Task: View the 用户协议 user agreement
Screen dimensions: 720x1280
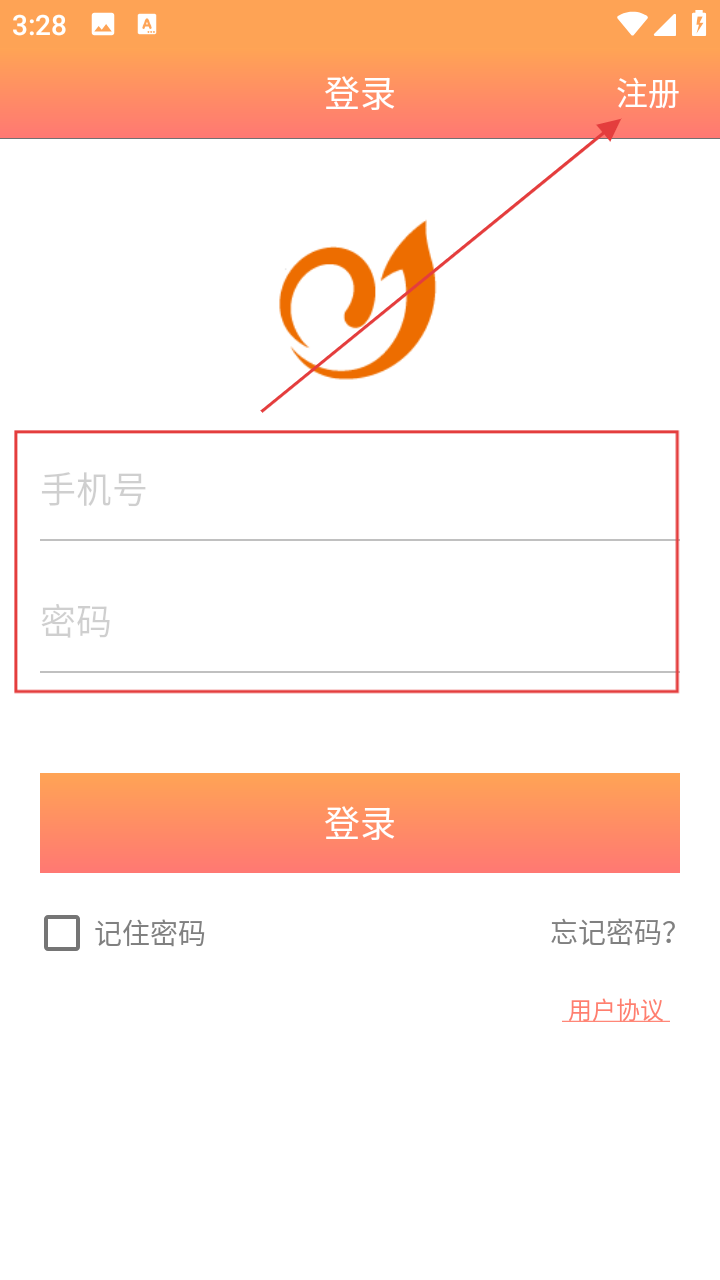Action: click(x=616, y=1010)
